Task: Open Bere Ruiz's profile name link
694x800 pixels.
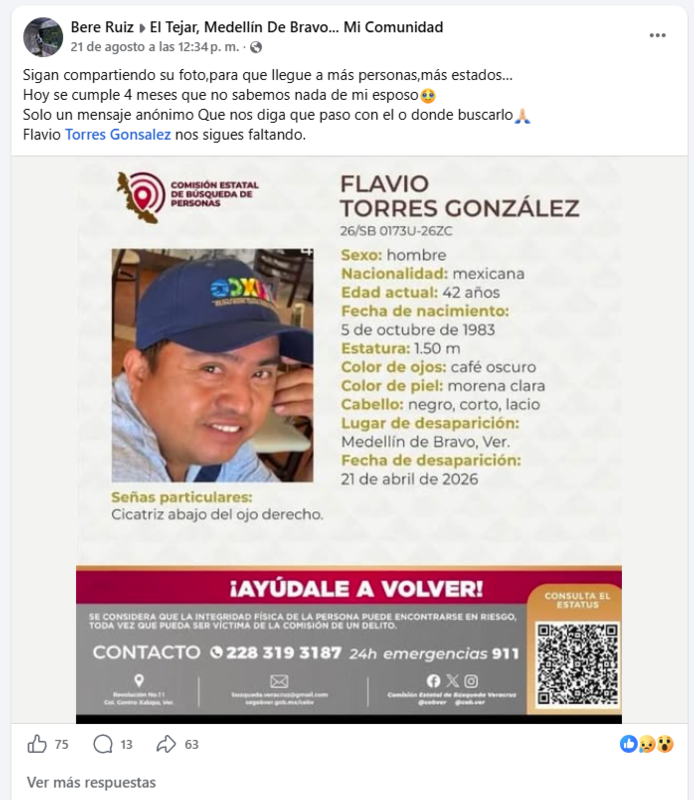Action: 102,27
